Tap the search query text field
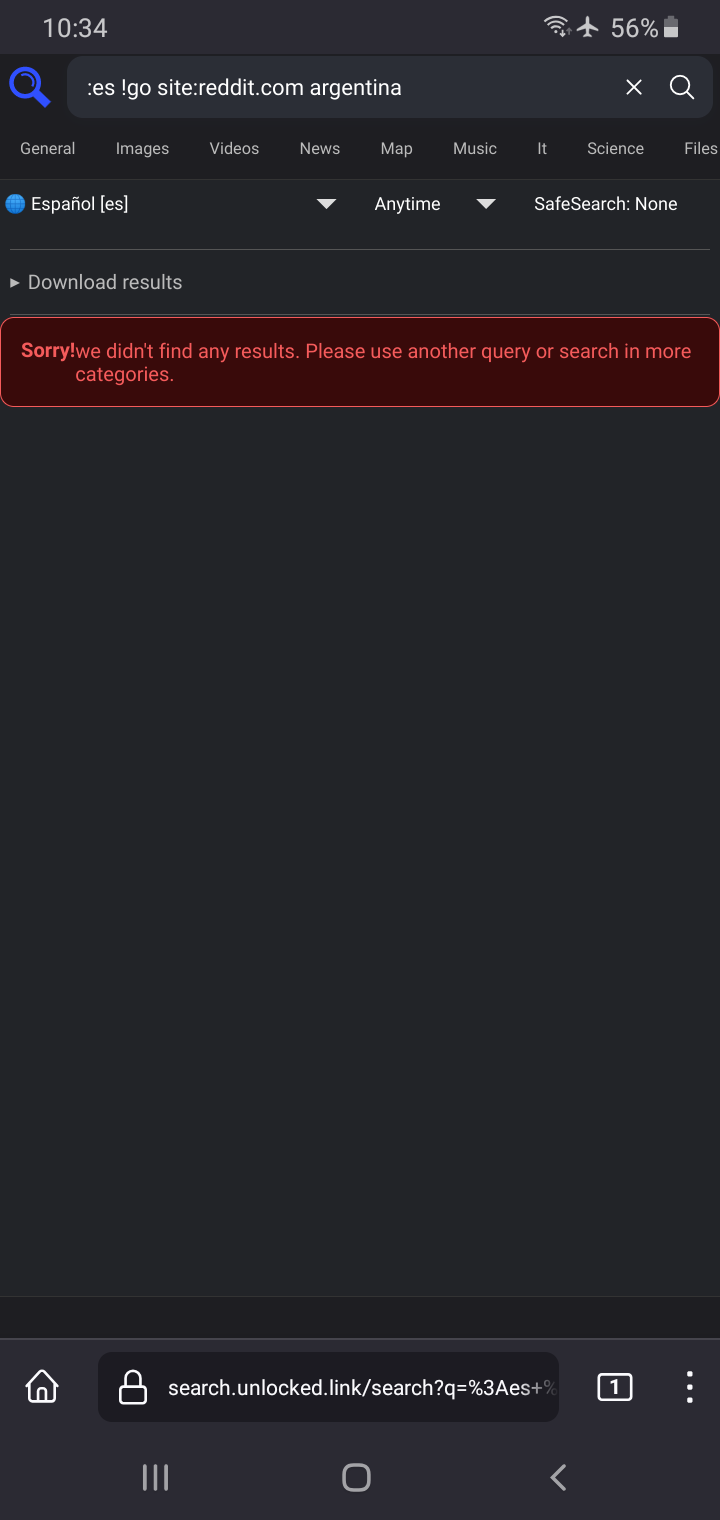Image resolution: width=720 pixels, height=1520 pixels. point(340,88)
